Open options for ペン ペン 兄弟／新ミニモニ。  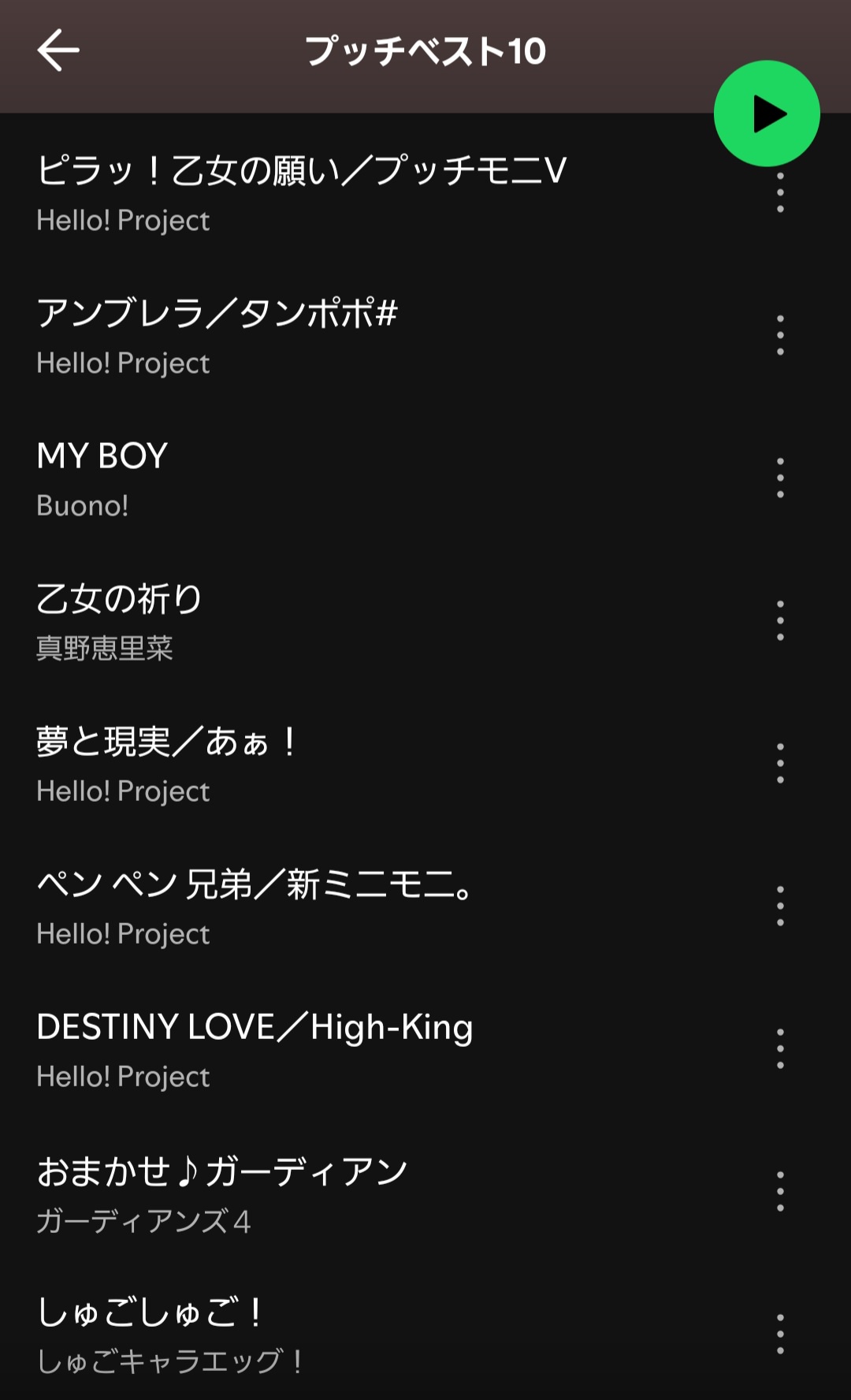point(780,906)
